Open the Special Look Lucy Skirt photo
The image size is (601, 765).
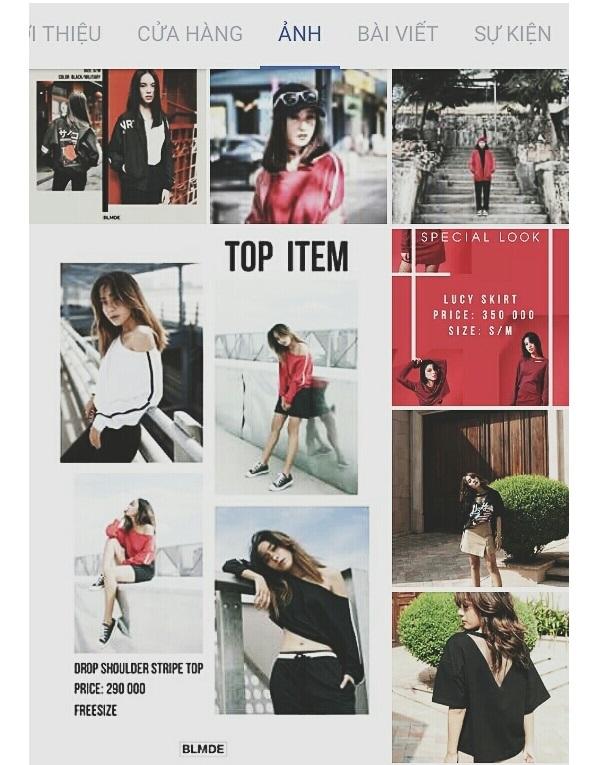pos(480,317)
